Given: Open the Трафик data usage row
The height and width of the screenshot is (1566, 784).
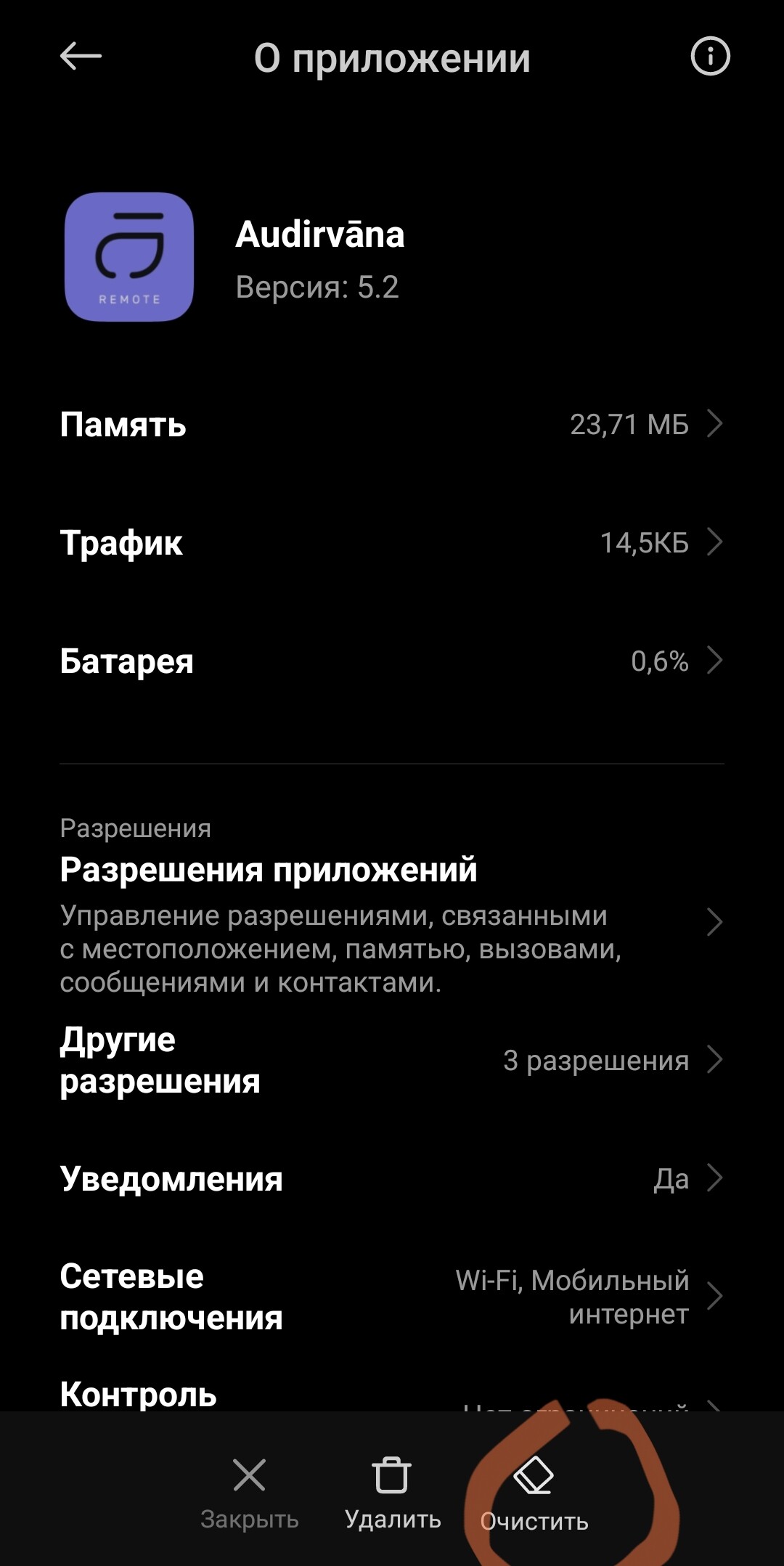Looking at the screenshot, I should (392, 542).
